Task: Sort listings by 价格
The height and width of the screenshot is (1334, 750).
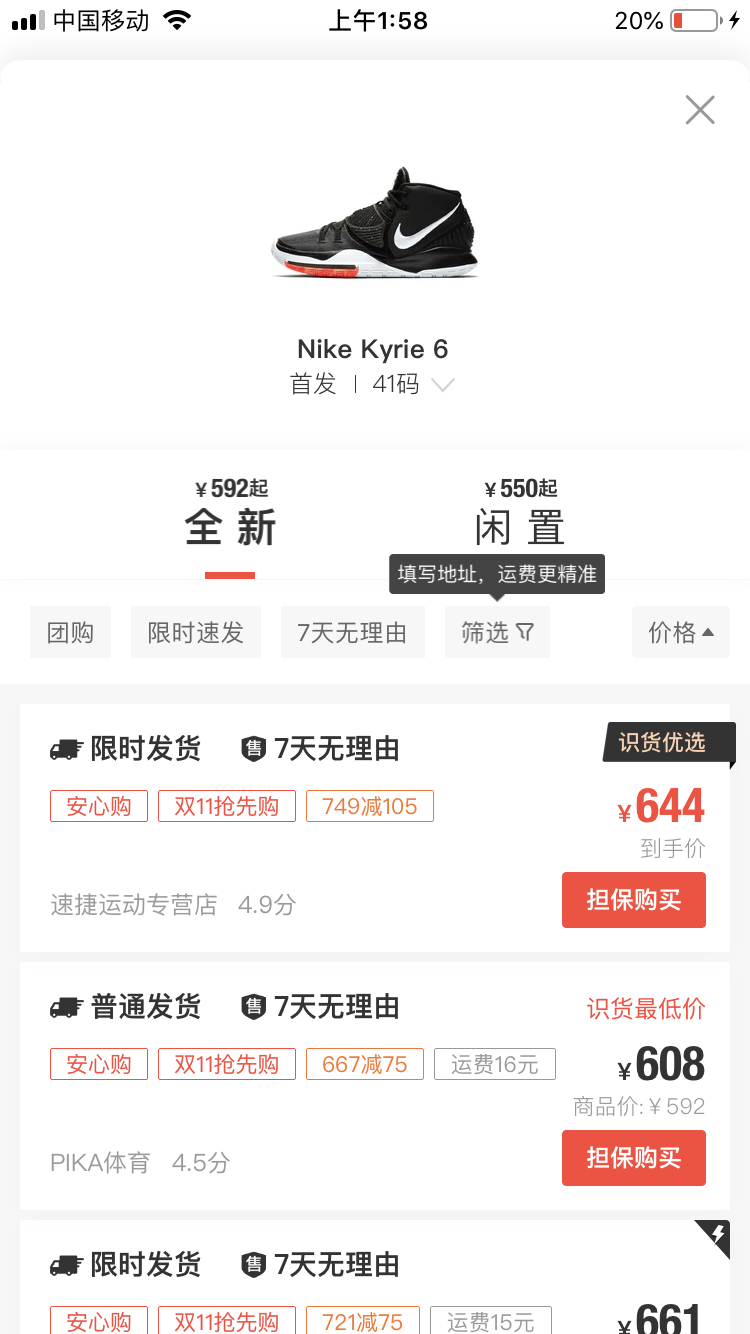Action: point(680,632)
